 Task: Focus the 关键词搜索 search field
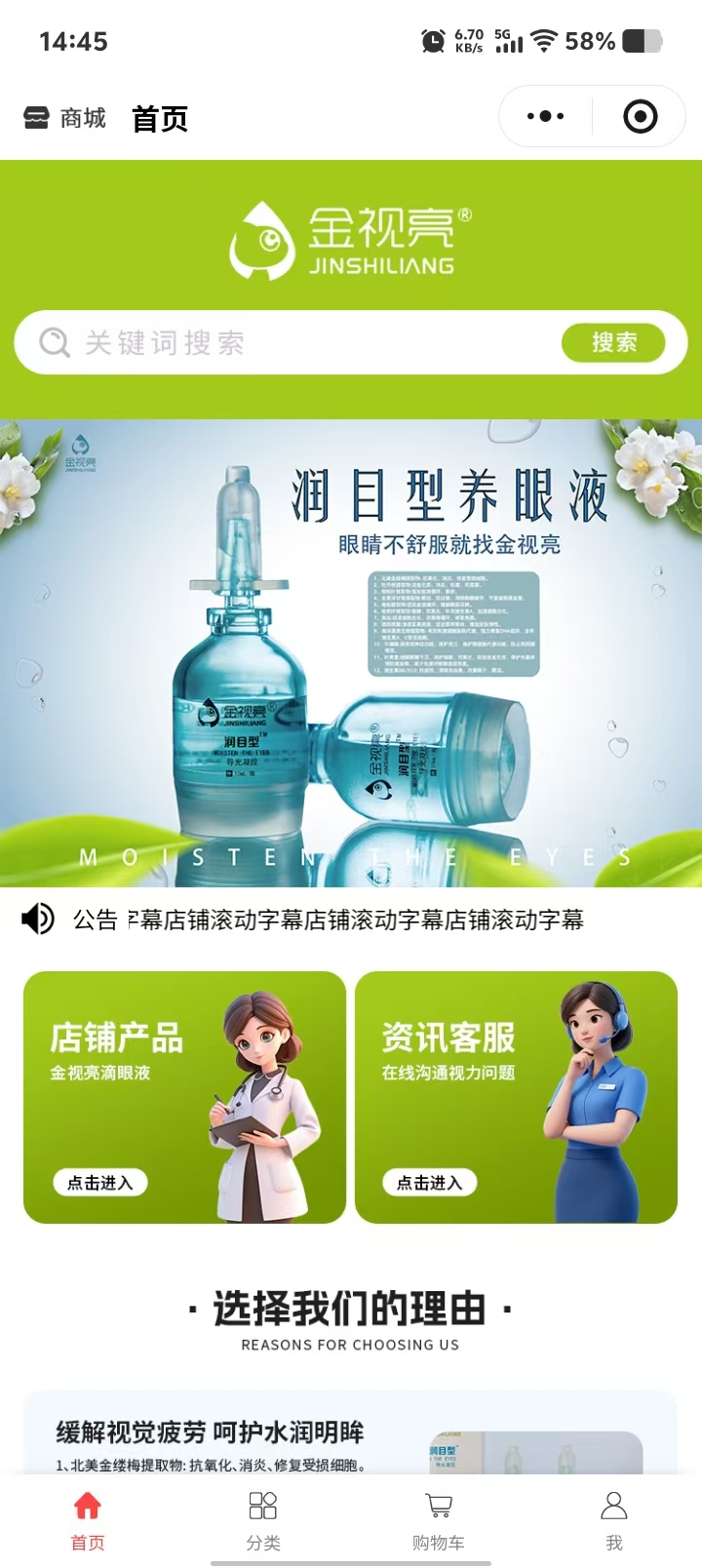(x=292, y=342)
